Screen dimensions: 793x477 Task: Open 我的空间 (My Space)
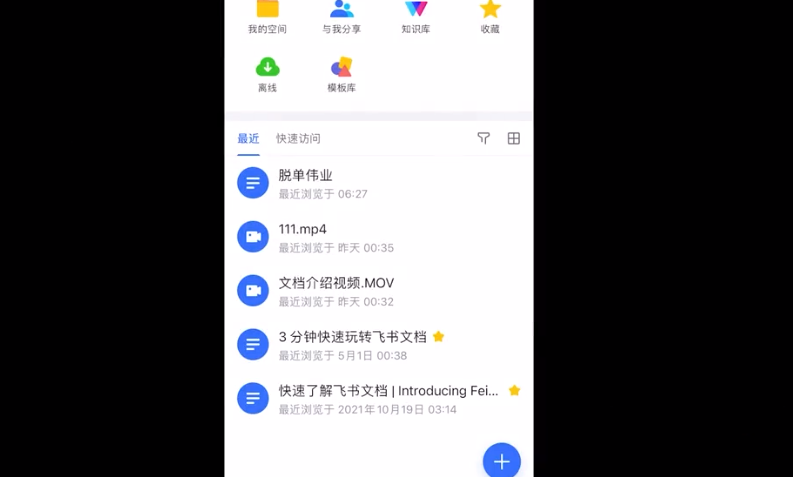click(267, 15)
